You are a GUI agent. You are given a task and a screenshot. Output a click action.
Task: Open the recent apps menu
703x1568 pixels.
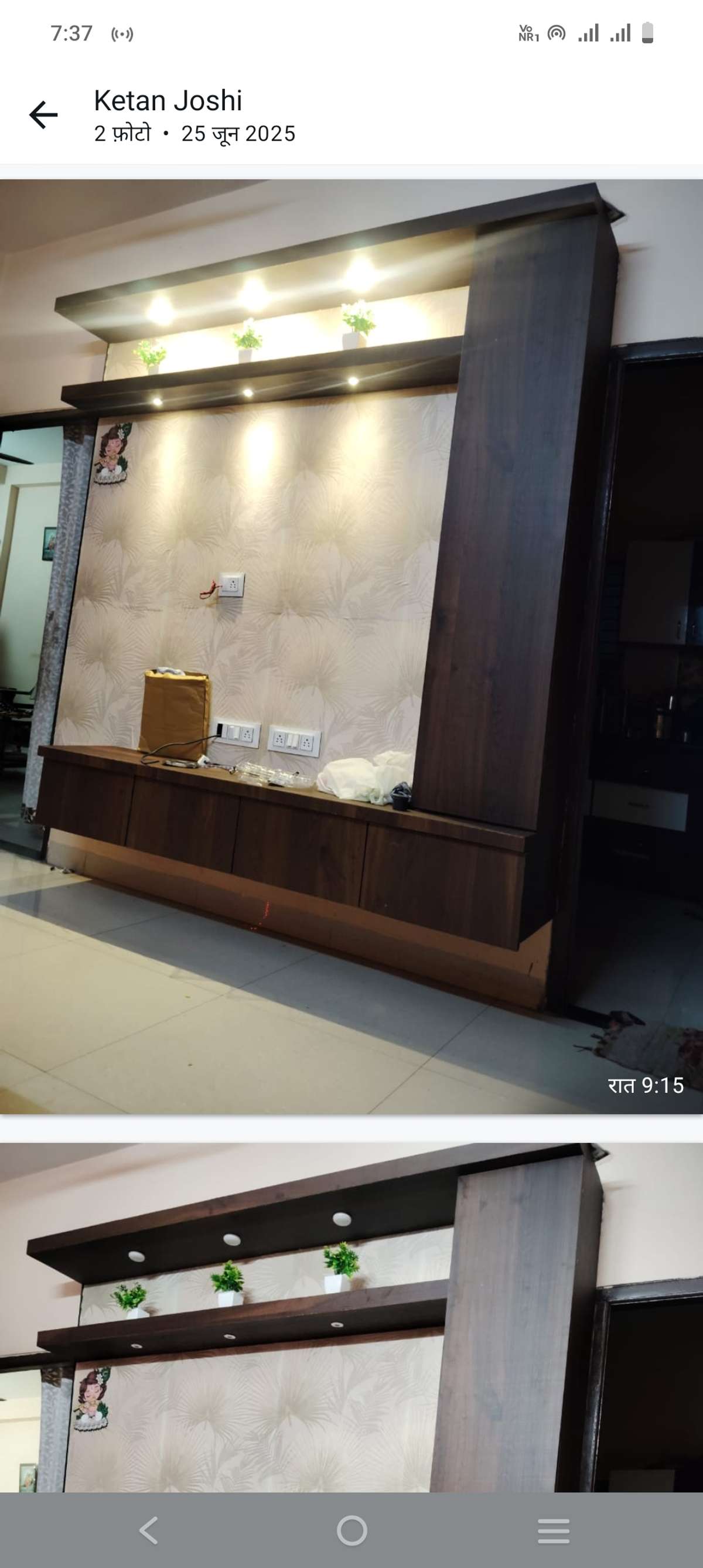tap(553, 1530)
